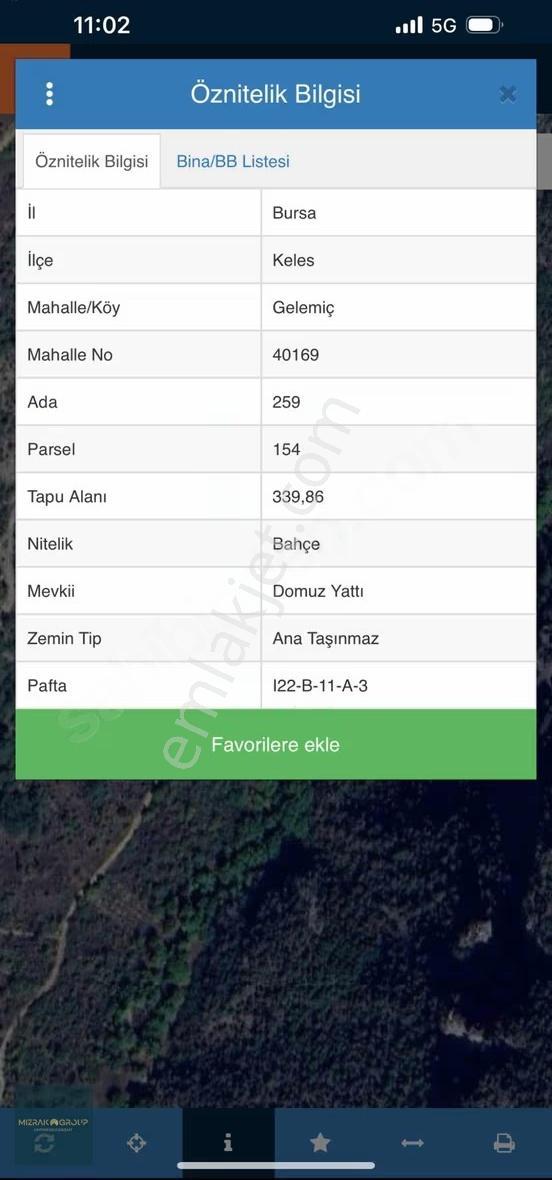Tap the locate crosshair toolbar icon

(x=136, y=1143)
